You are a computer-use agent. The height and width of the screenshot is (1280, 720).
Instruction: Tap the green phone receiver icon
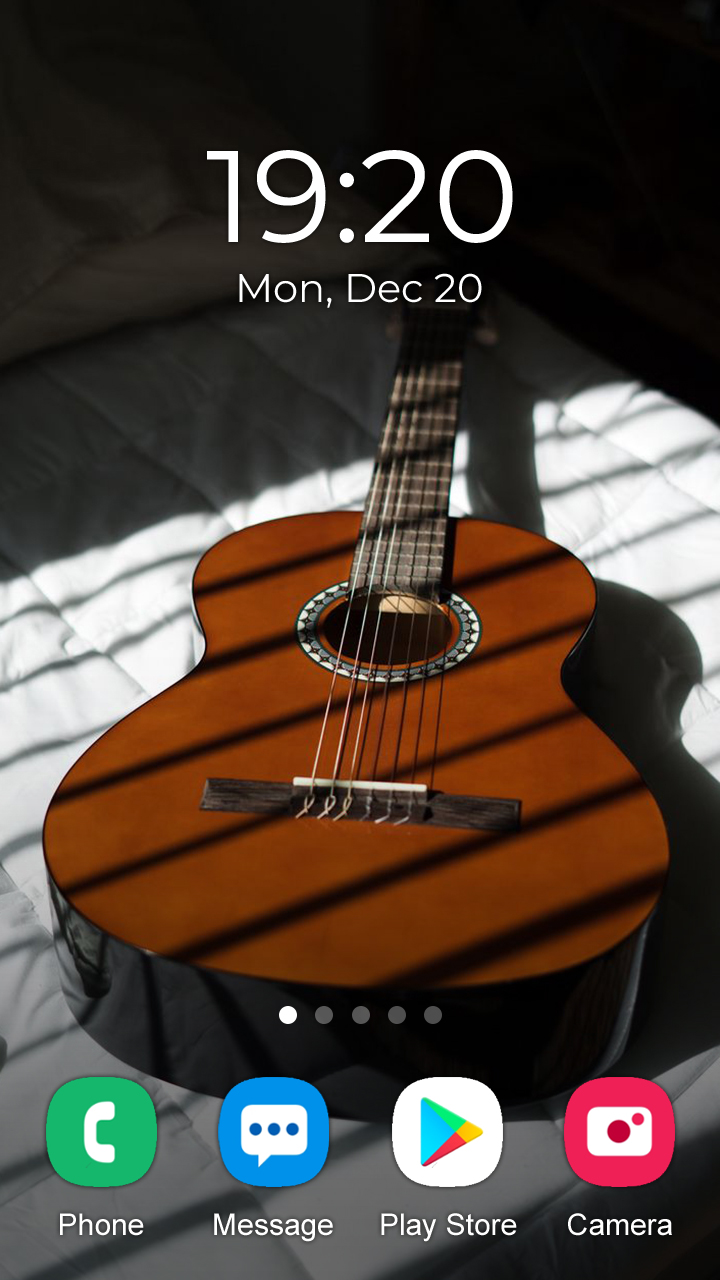click(x=101, y=1131)
